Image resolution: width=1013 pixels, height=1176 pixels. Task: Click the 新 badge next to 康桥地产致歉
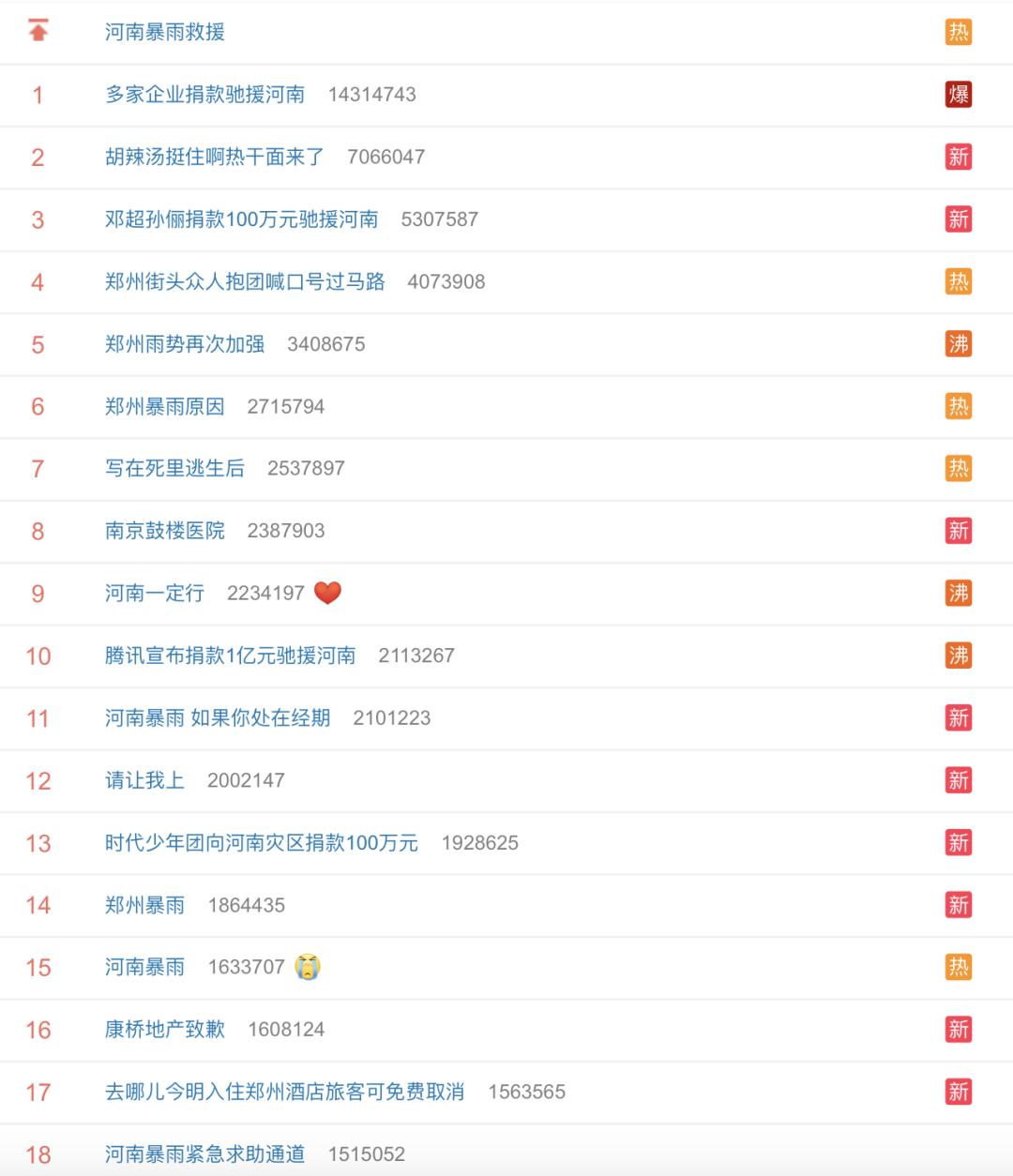pyautogui.click(x=959, y=1029)
